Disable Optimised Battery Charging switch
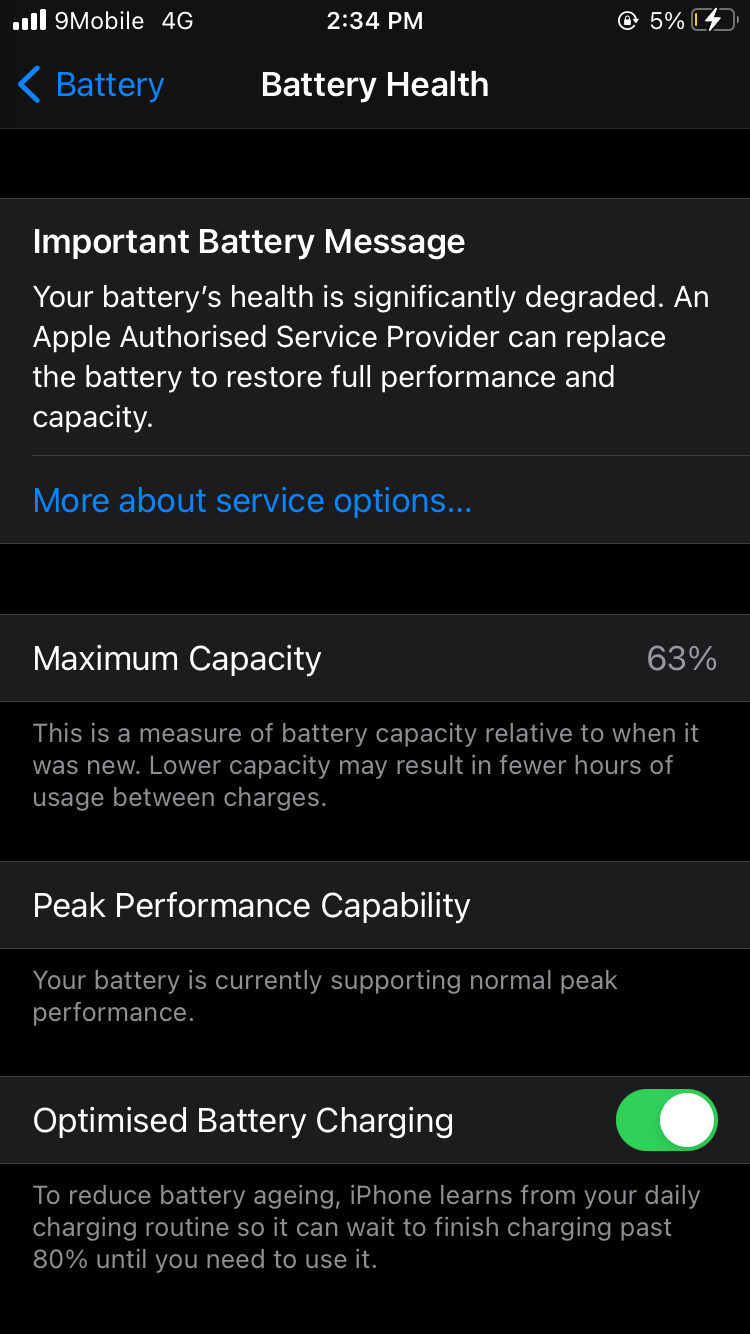Image resolution: width=750 pixels, height=1334 pixels. pos(667,1120)
